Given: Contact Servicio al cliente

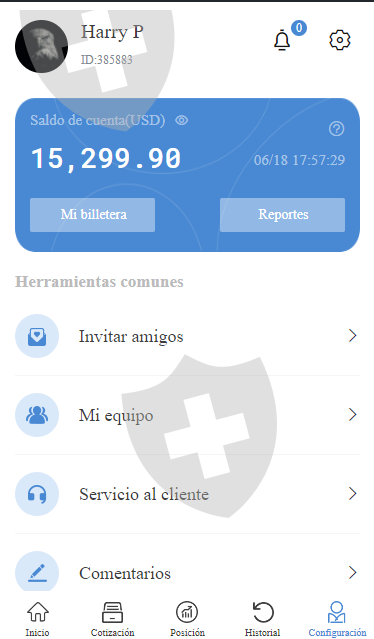Looking at the screenshot, I should 187,494.
